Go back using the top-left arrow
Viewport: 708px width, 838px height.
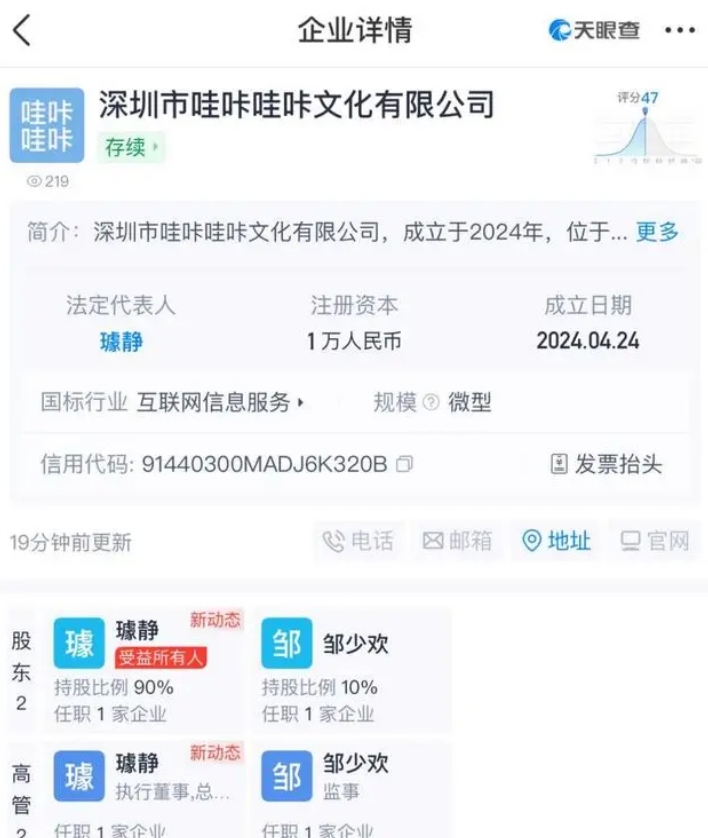(22, 30)
